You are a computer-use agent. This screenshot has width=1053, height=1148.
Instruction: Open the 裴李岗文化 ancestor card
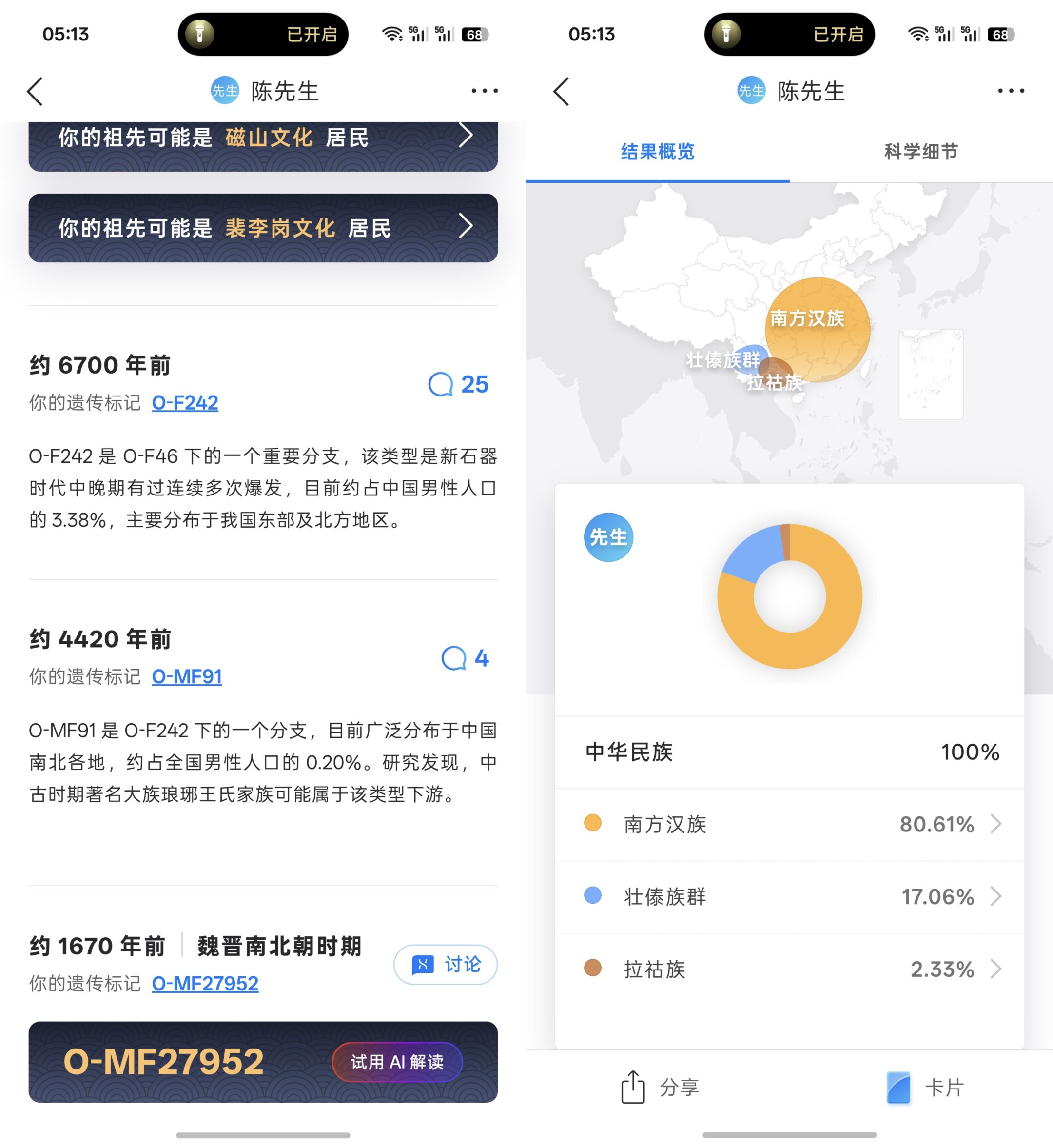point(263,228)
